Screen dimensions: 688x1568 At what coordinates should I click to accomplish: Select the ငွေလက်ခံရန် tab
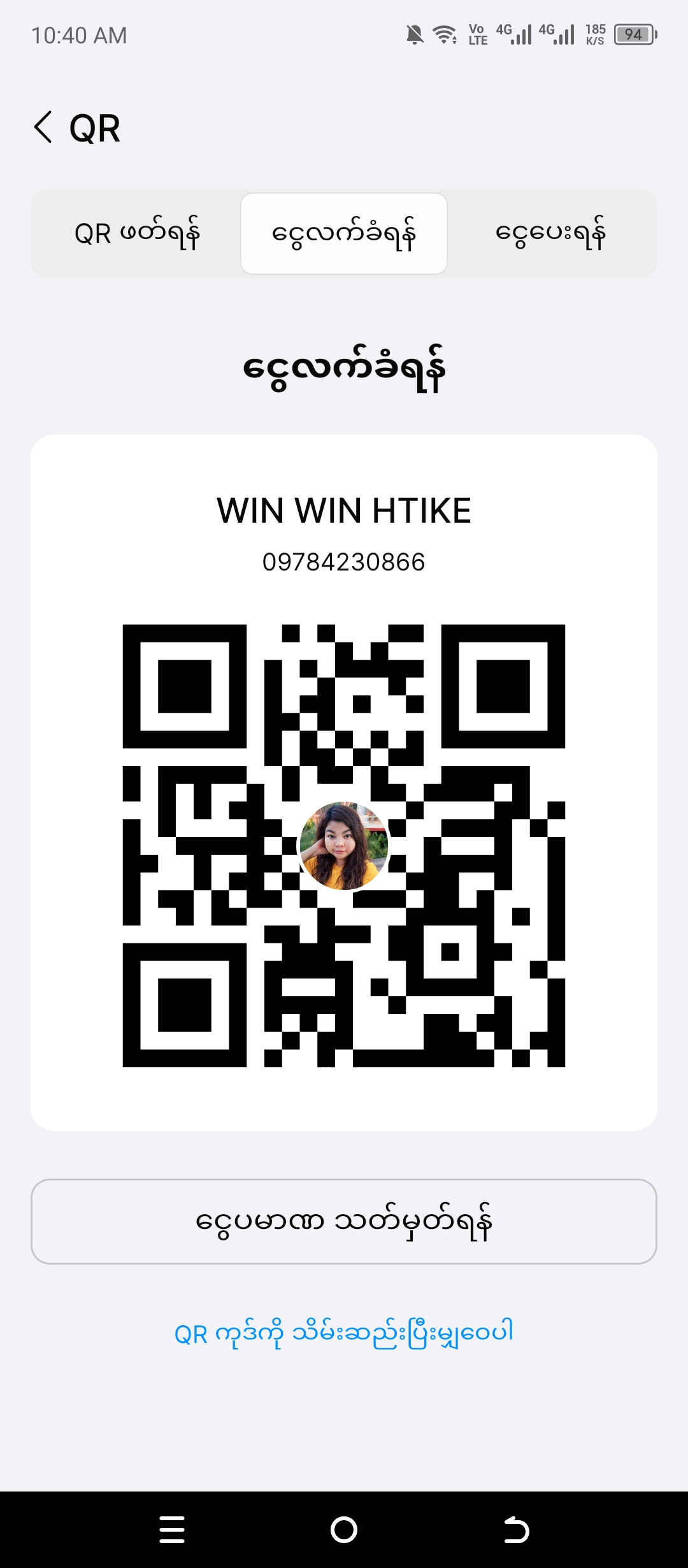point(344,233)
